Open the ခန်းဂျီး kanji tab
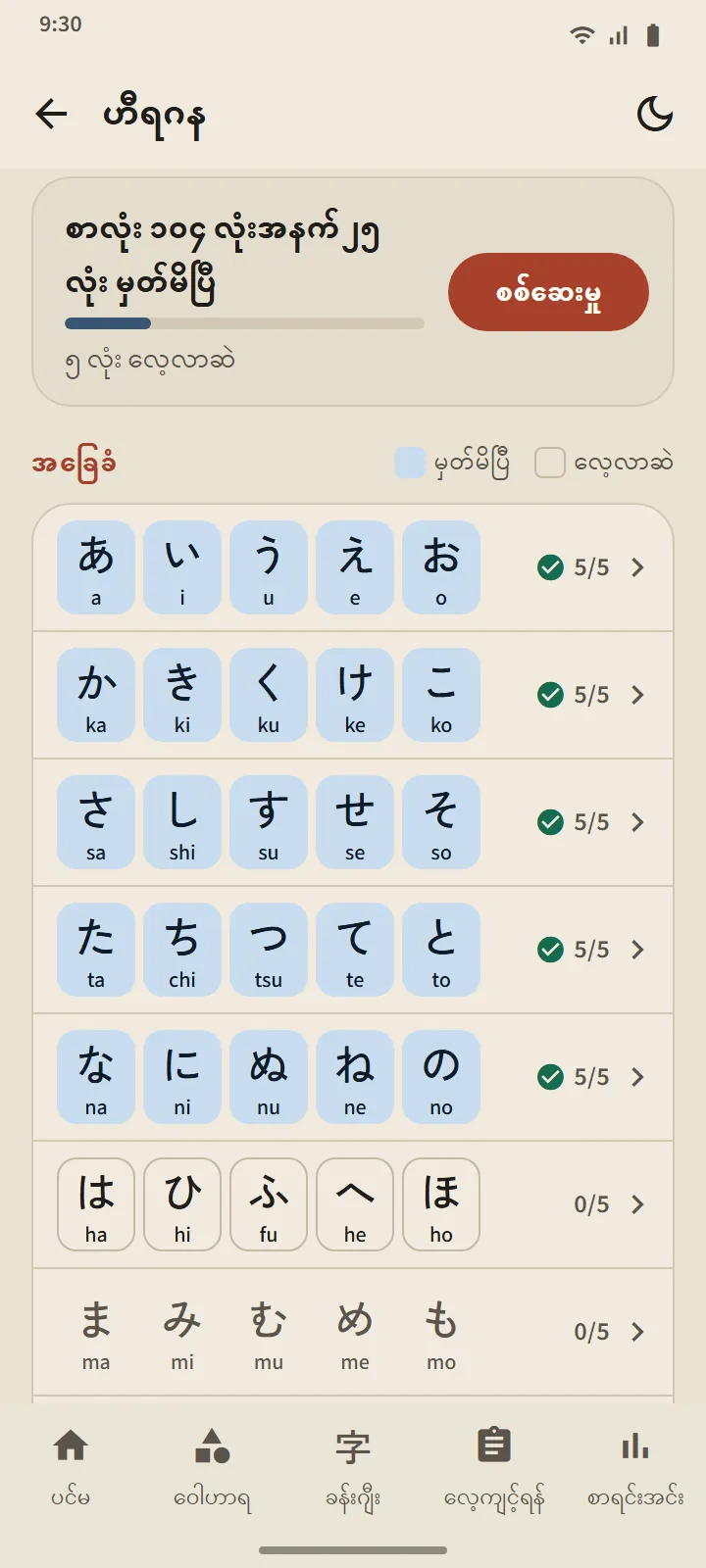The image size is (706, 1568). click(353, 1467)
